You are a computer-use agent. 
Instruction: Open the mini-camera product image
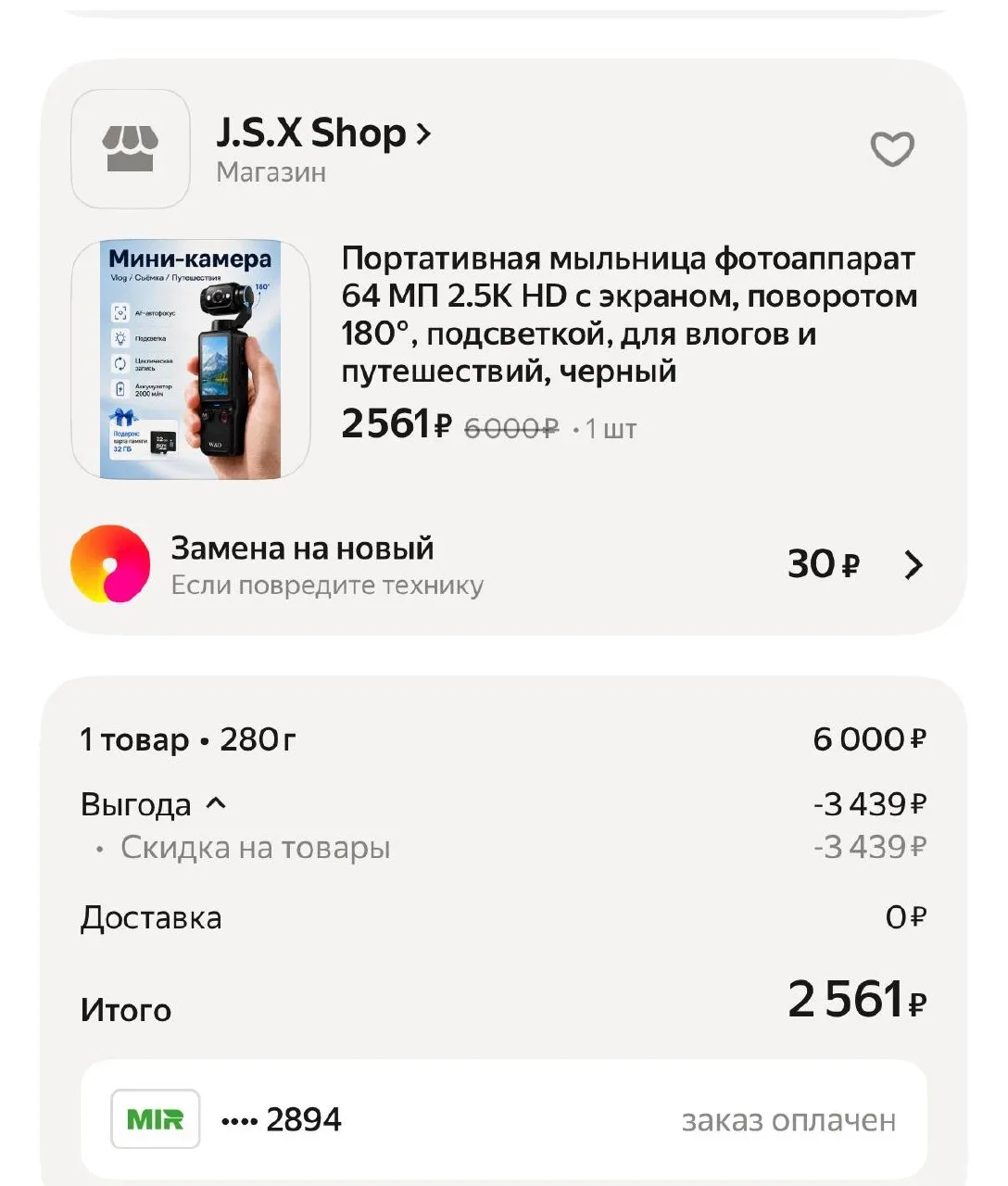(191, 360)
